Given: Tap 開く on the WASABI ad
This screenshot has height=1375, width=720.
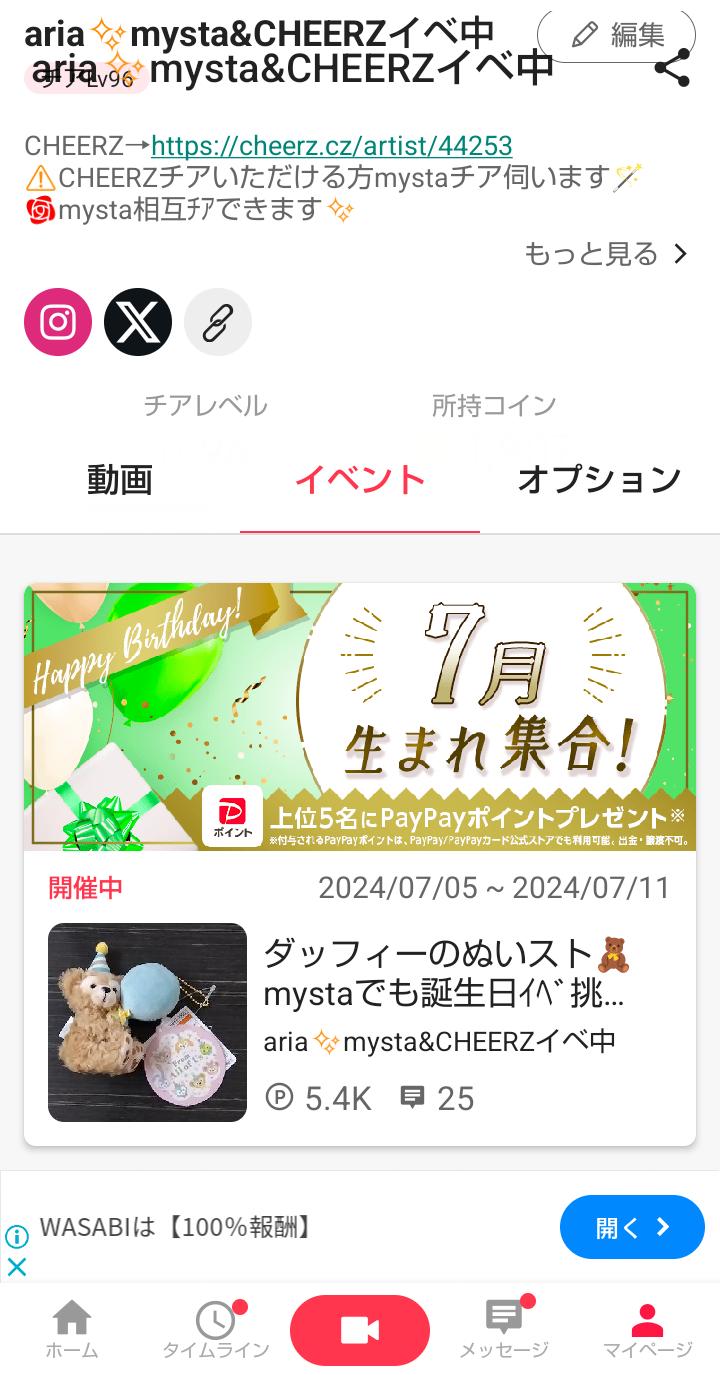Looking at the screenshot, I should 632,1227.
